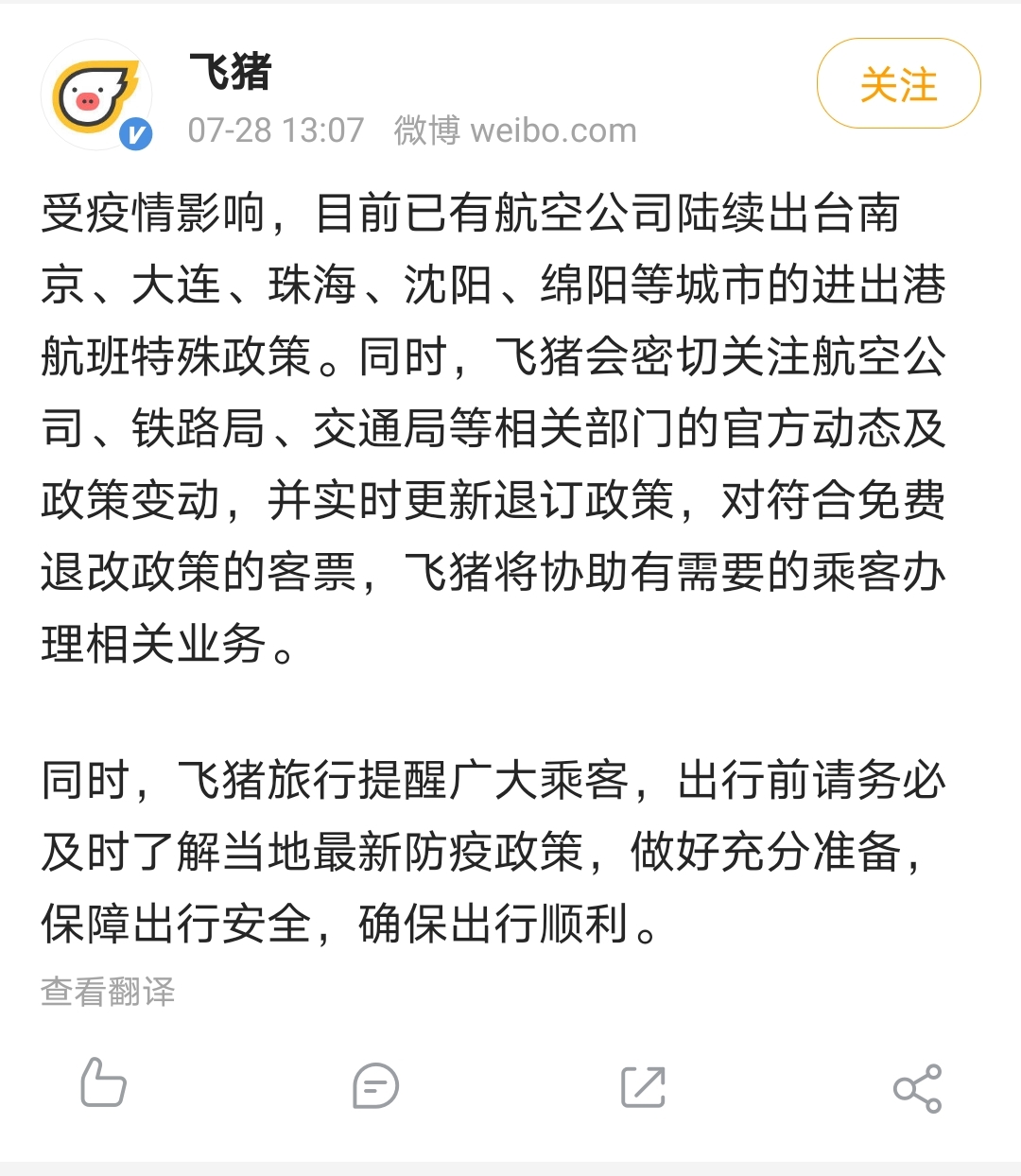This screenshot has width=1021, height=1176.
Task: Follow 飞猪 with the 关注 button
Action: [898, 84]
